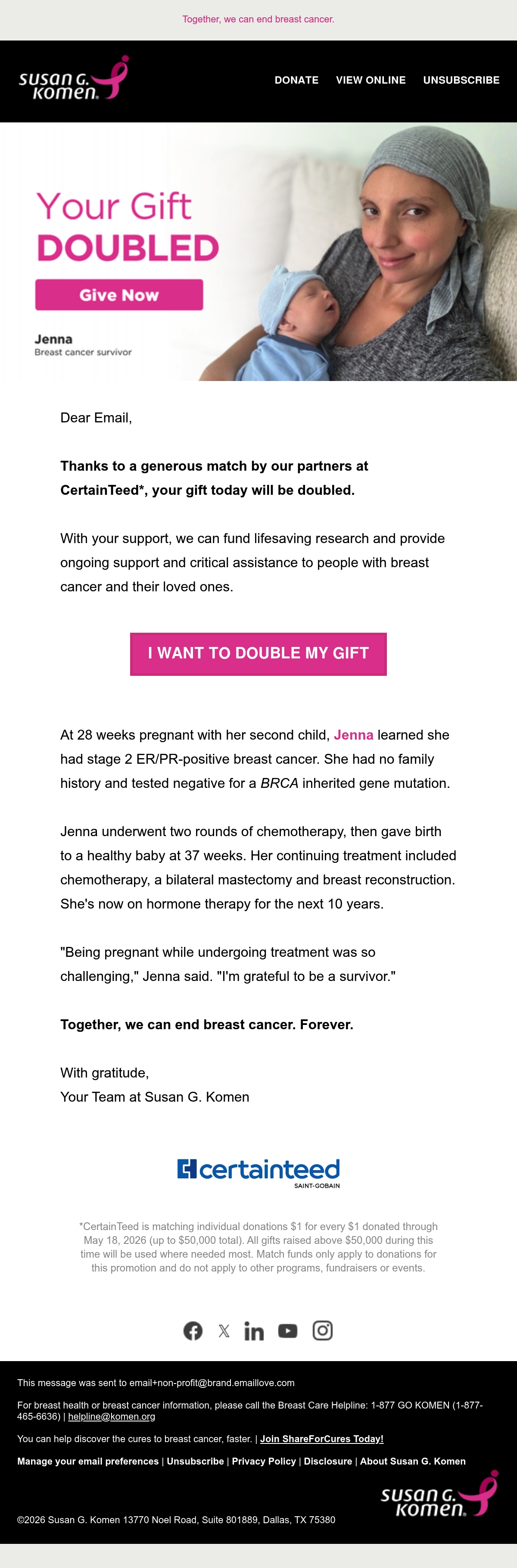Tap UNSUBSCRIBE in the header
Viewport: 517px width, 1568px height.
pyautogui.click(x=461, y=80)
